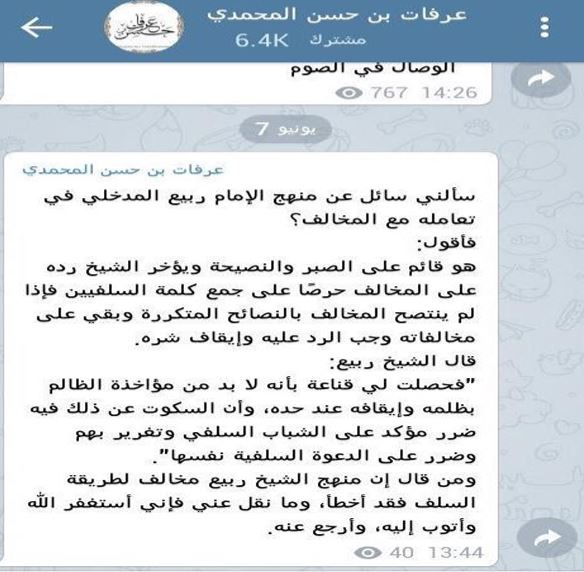
Task: Open the channel profile picture
Action: [144, 27]
